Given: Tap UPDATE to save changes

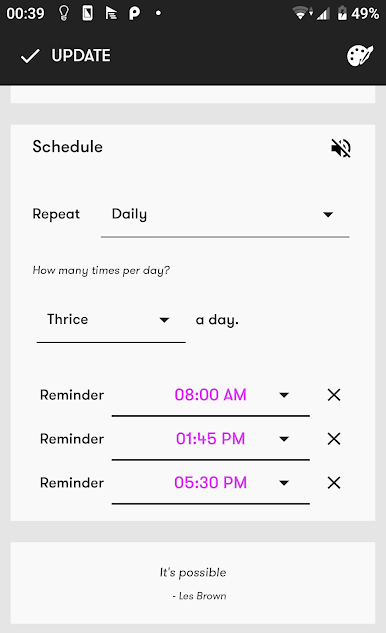Looking at the screenshot, I should [65, 56].
